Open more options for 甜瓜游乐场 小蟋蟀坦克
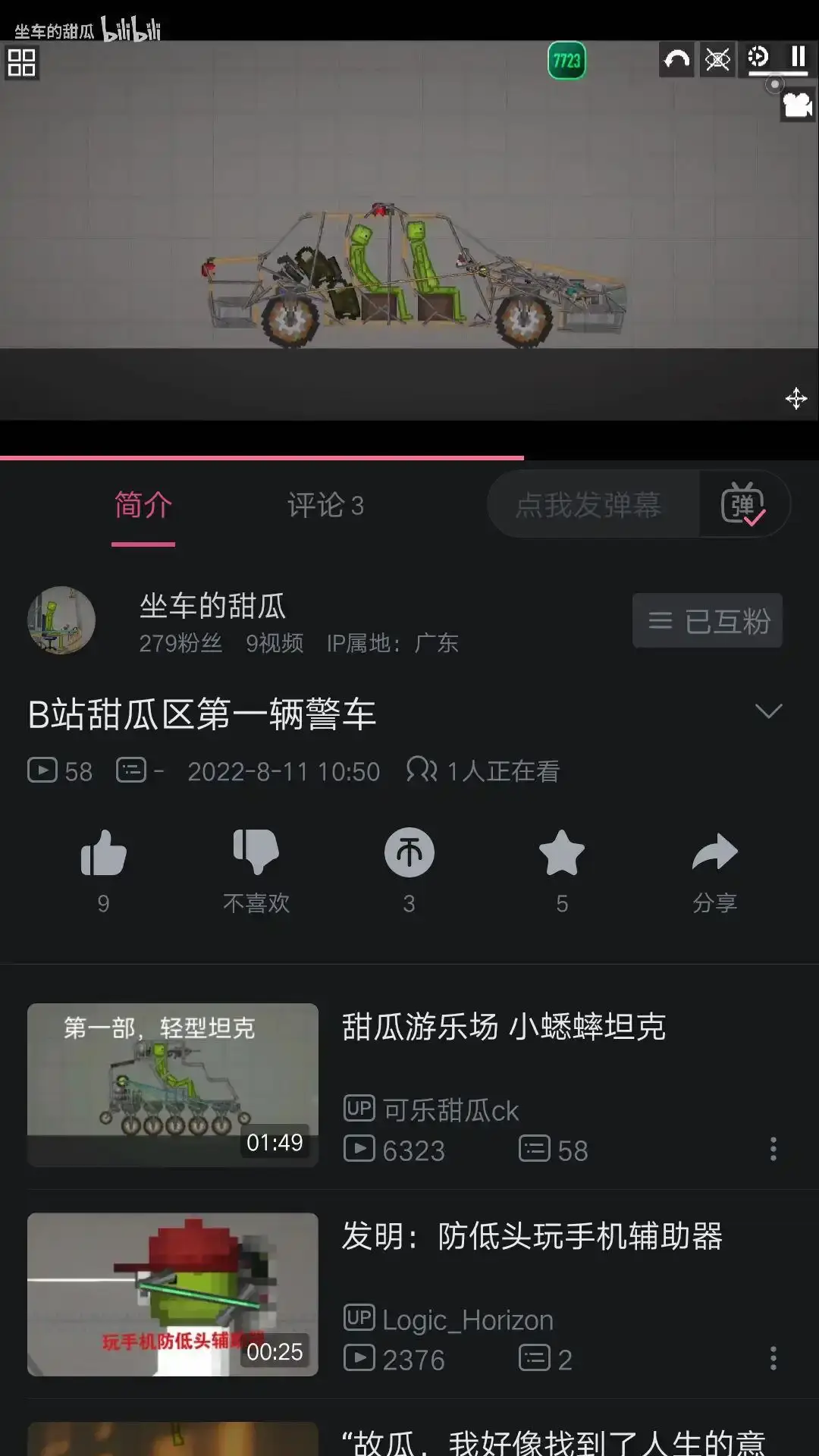819x1456 pixels. pos(773,1149)
